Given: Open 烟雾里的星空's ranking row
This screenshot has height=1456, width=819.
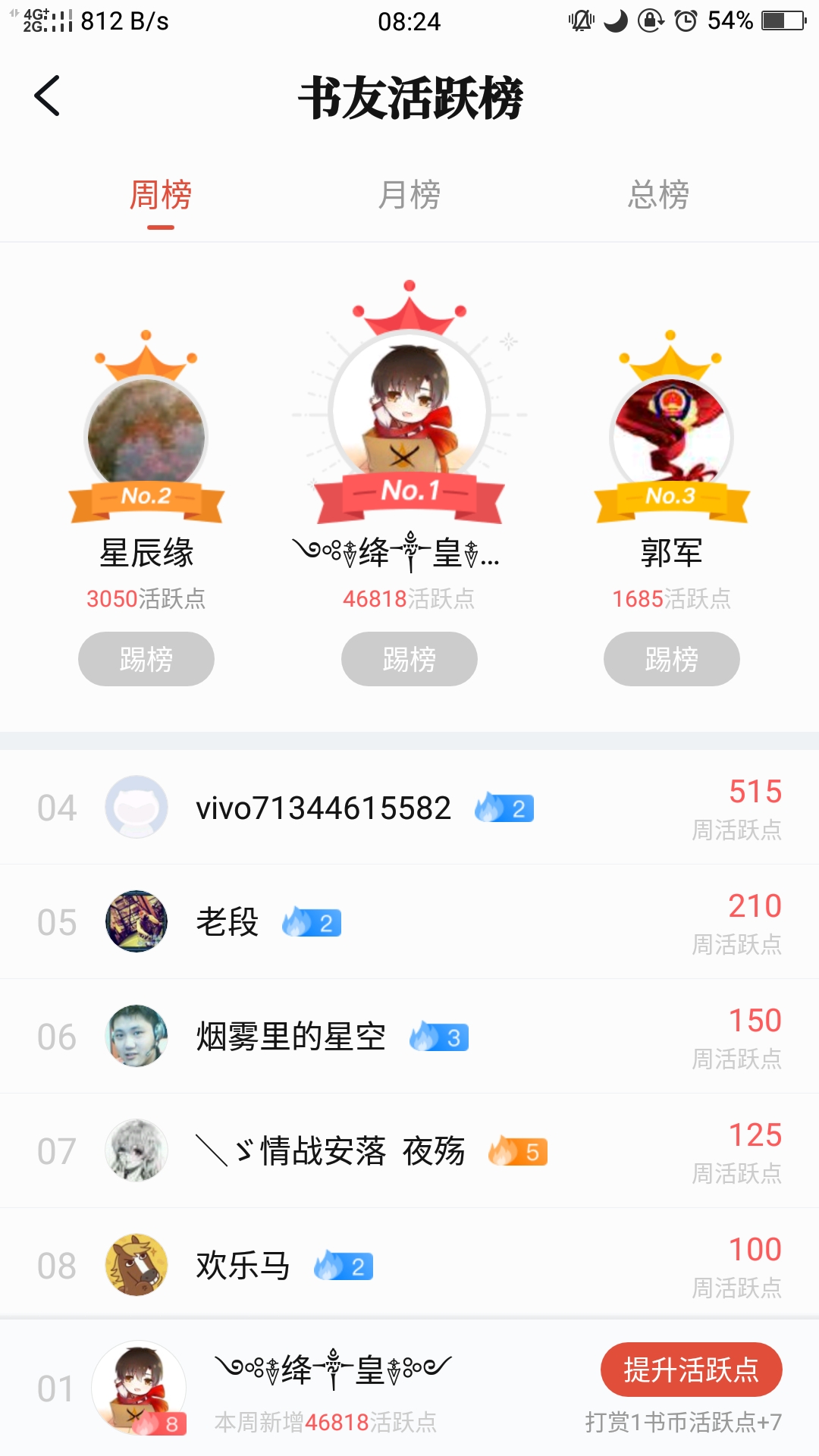Looking at the screenshot, I should click(x=409, y=1037).
